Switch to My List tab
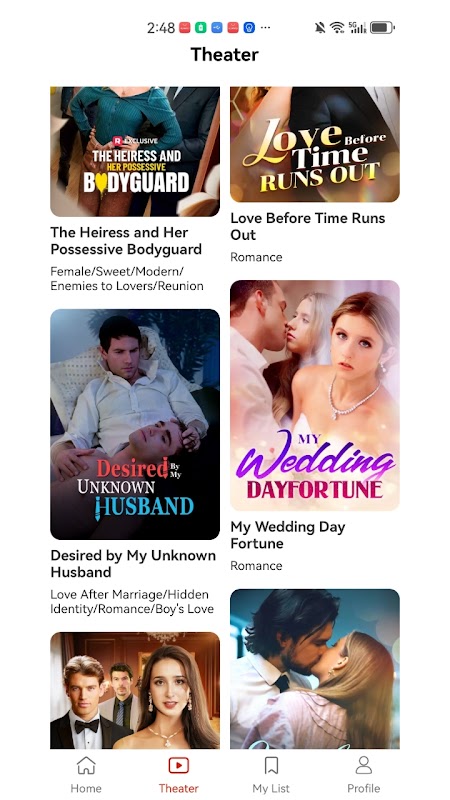 [271, 774]
